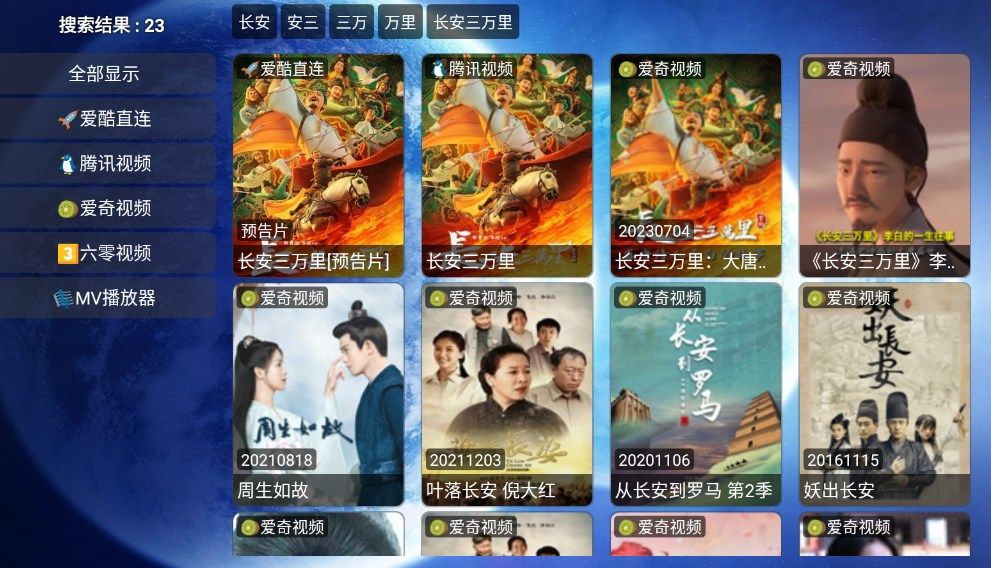
Task: Filter results by 爱酷直连
Action: 104,119
